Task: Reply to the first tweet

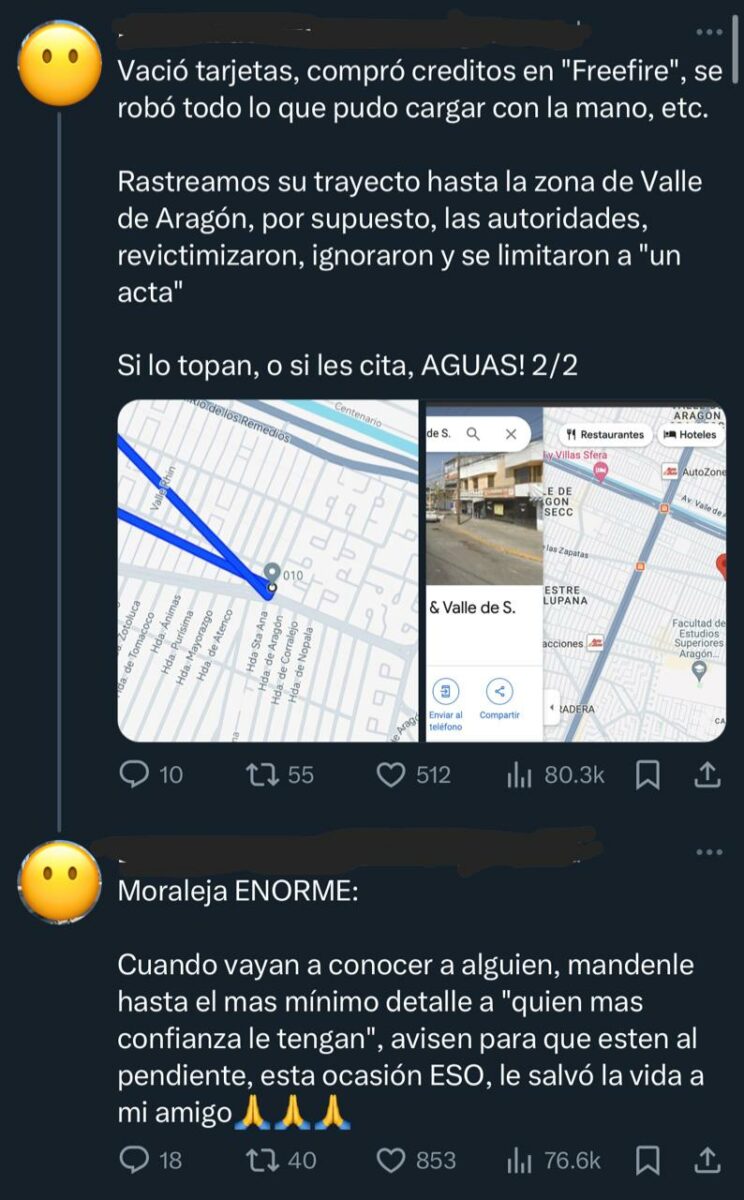Action: pos(134,774)
